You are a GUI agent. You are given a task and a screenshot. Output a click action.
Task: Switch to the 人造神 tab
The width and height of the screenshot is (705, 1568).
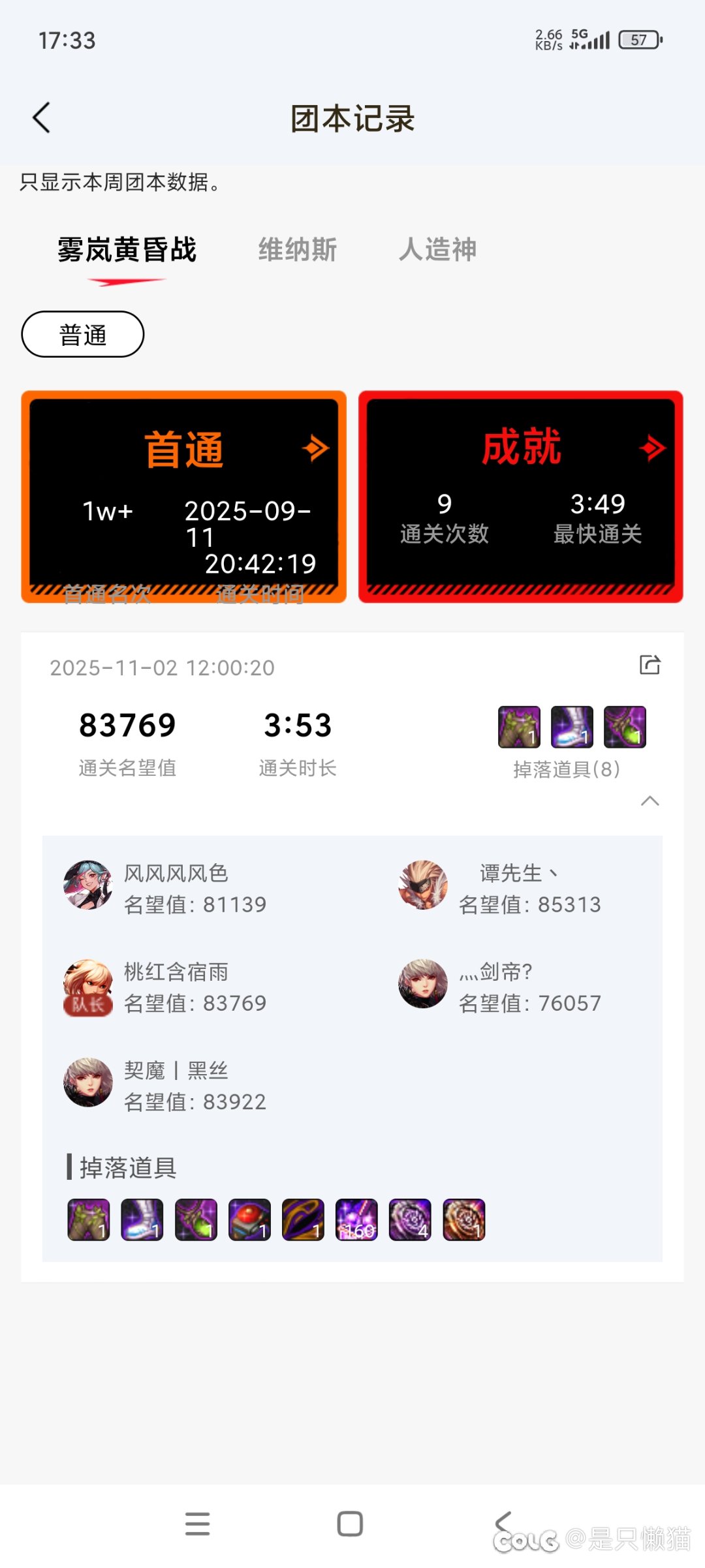(437, 250)
